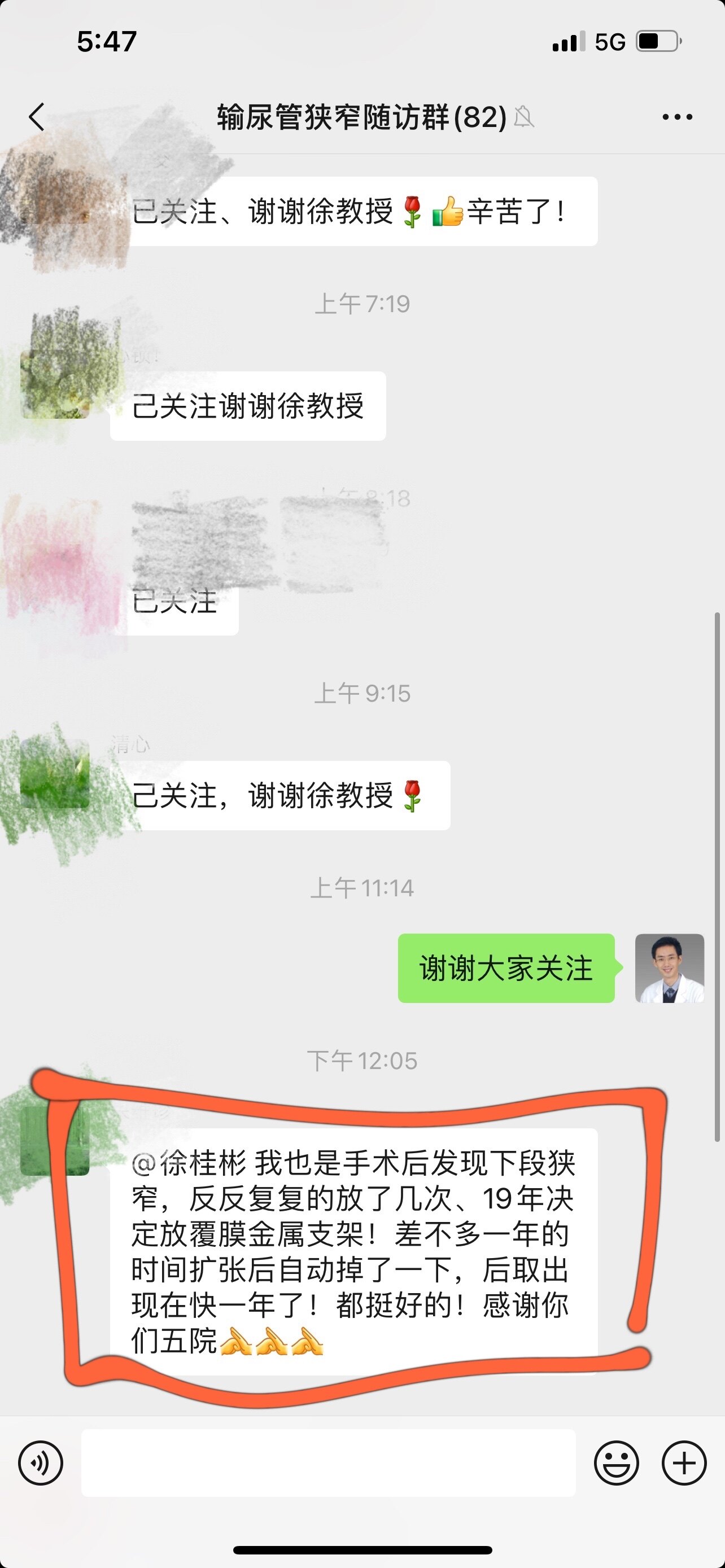This screenshot has height=1568, width=725.
Task: Tap the message text field
Action: [x=328, y=1462]
